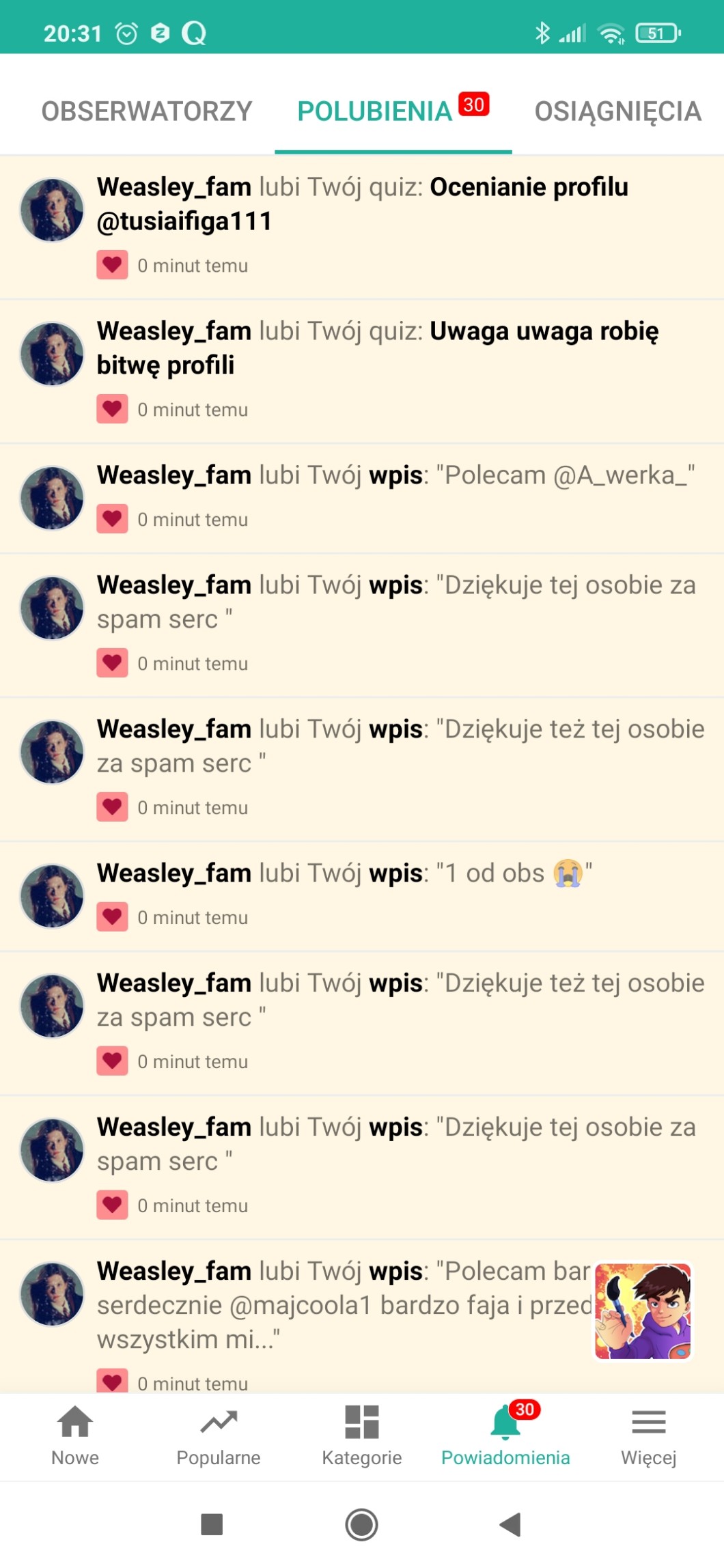
Task: Tap the system home button
Action: pos(361,1524)
